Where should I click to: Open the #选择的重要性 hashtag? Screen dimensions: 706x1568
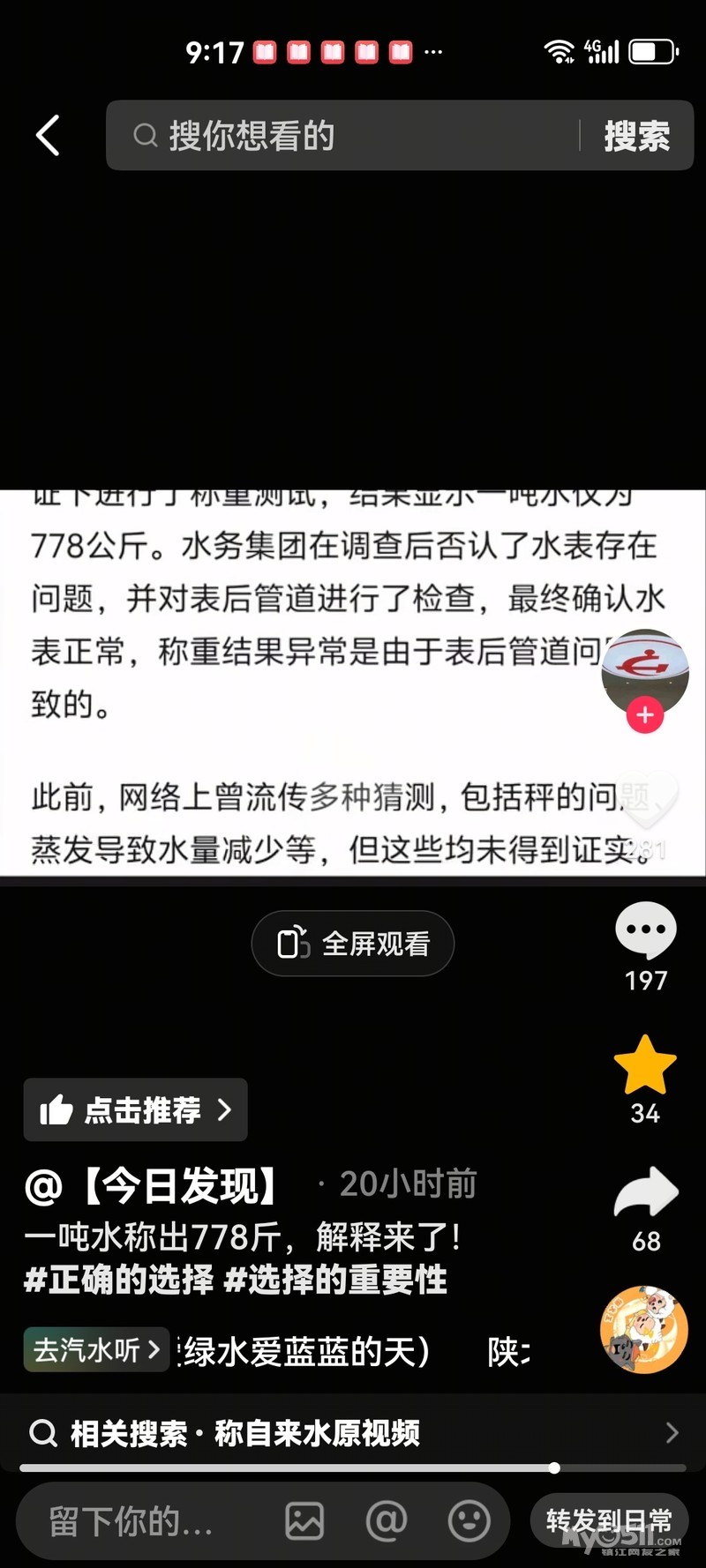pyautogui.click(x=335, y=1280)
